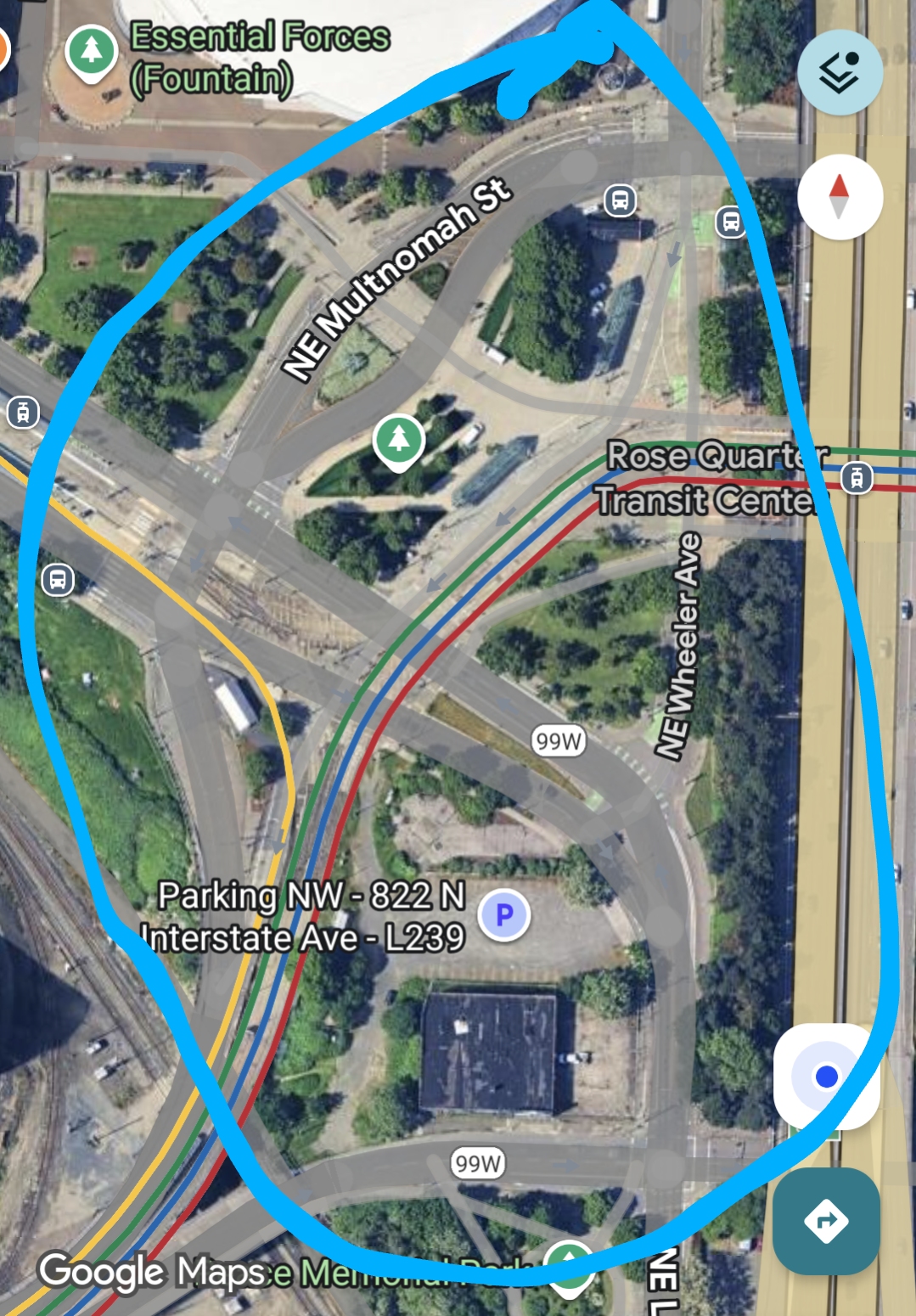Open the map layers selector

[840, 73]
